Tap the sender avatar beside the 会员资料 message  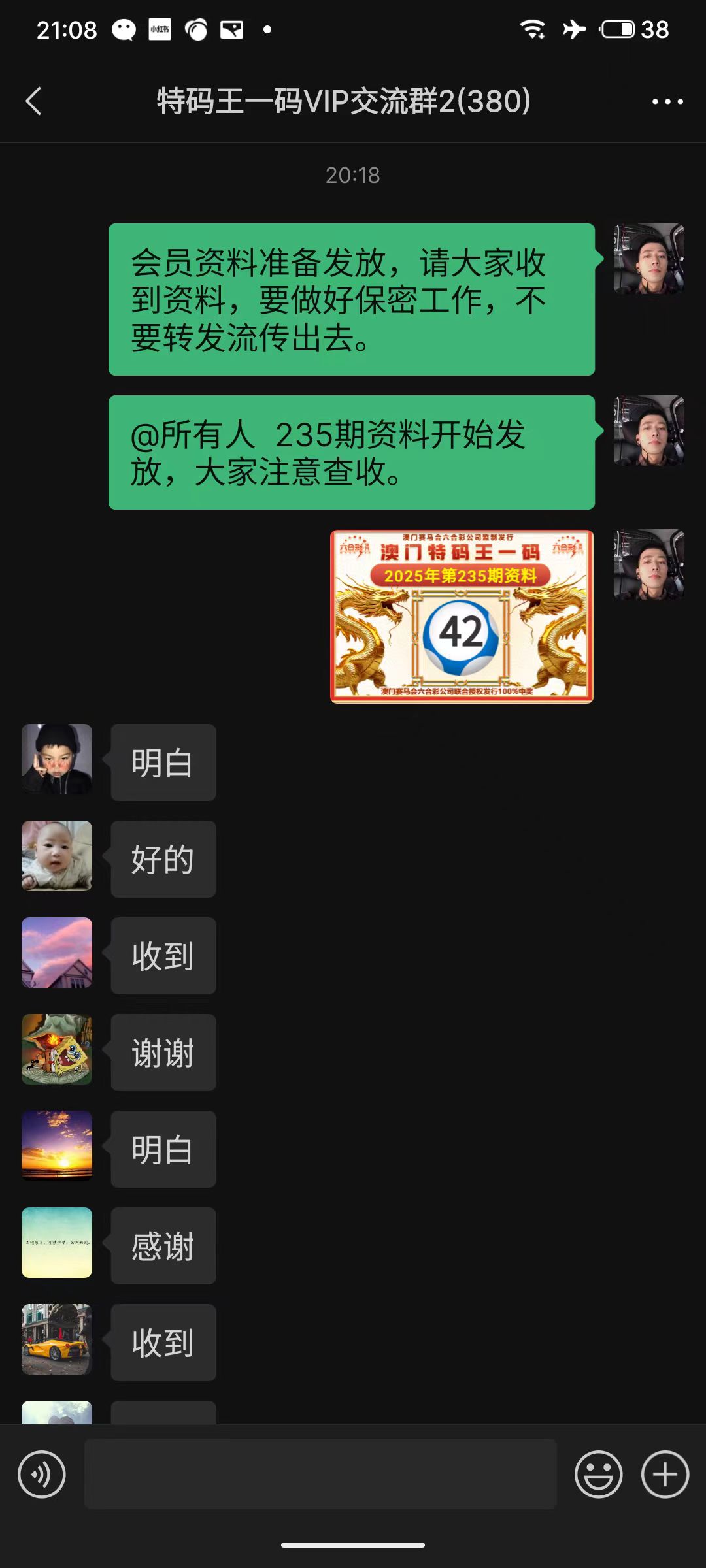click(x=648, y=259)
